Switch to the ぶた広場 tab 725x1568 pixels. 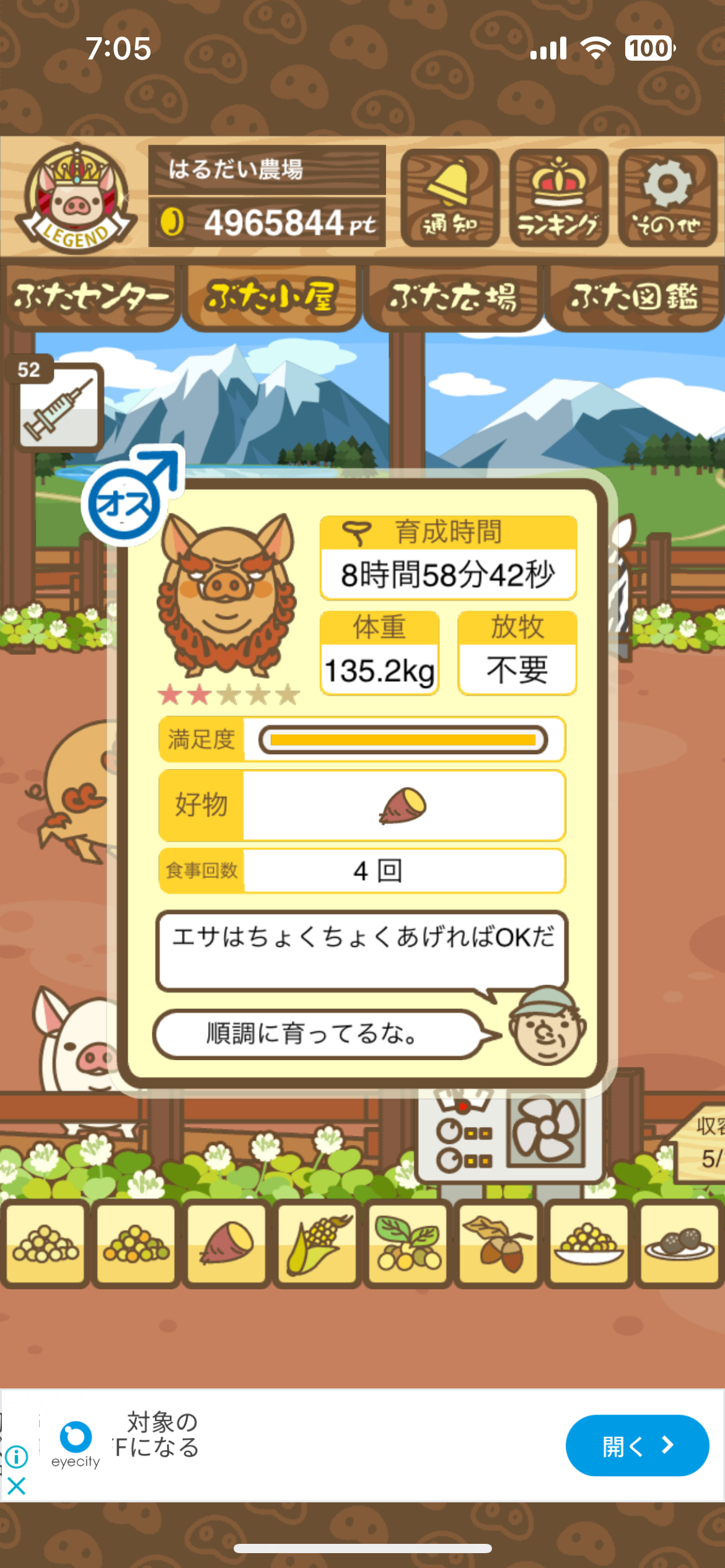(453, 298)
